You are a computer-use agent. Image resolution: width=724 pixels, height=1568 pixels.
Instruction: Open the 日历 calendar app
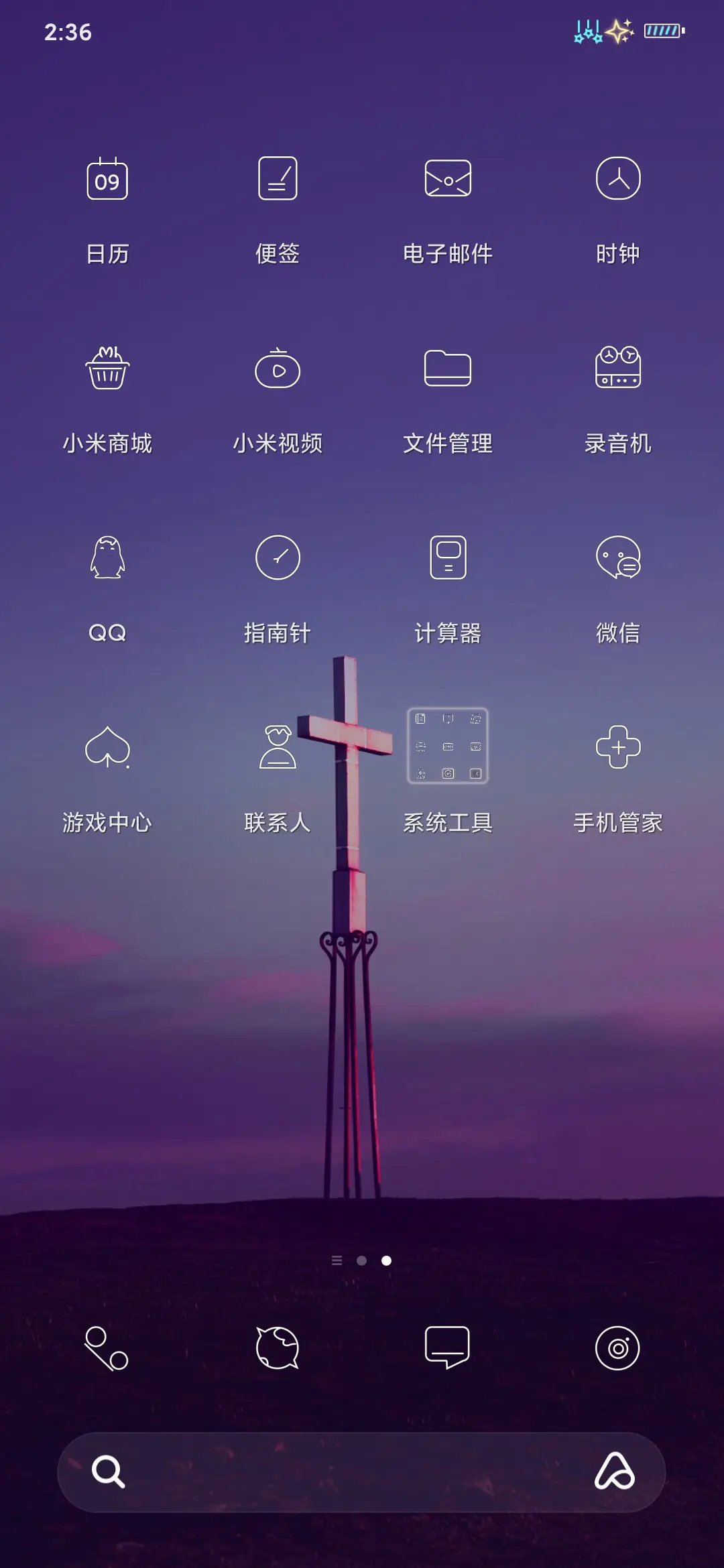pyautogui.click(x=107, y=178)
